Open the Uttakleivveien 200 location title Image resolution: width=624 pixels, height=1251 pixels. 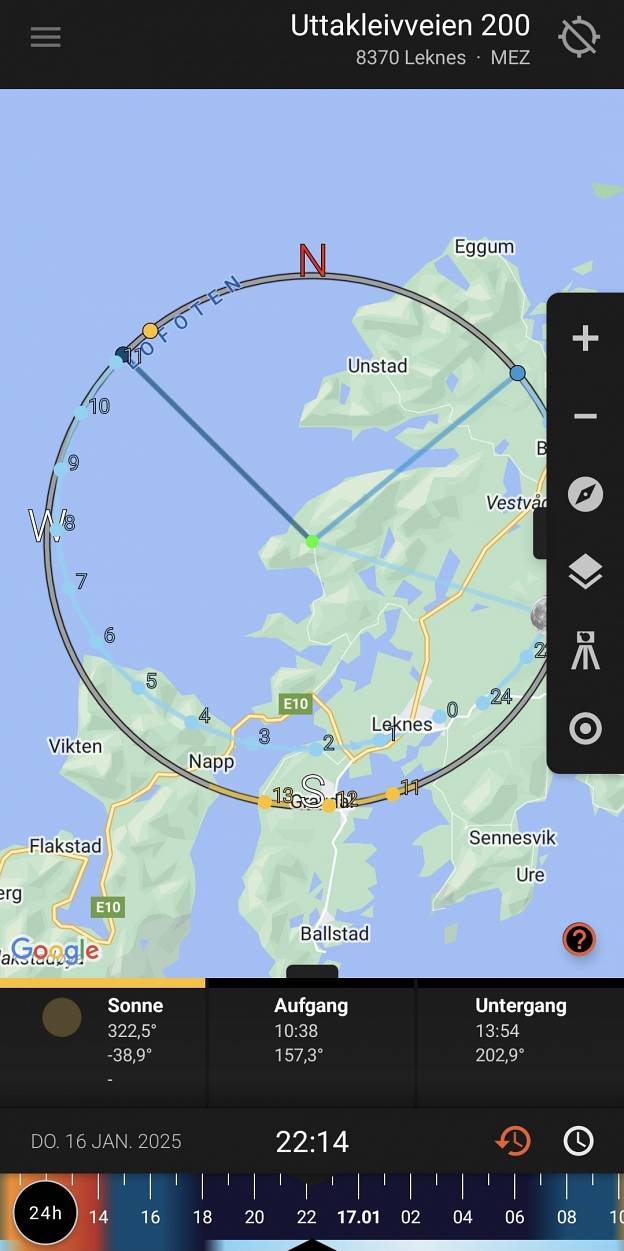(x=410, y=27)
